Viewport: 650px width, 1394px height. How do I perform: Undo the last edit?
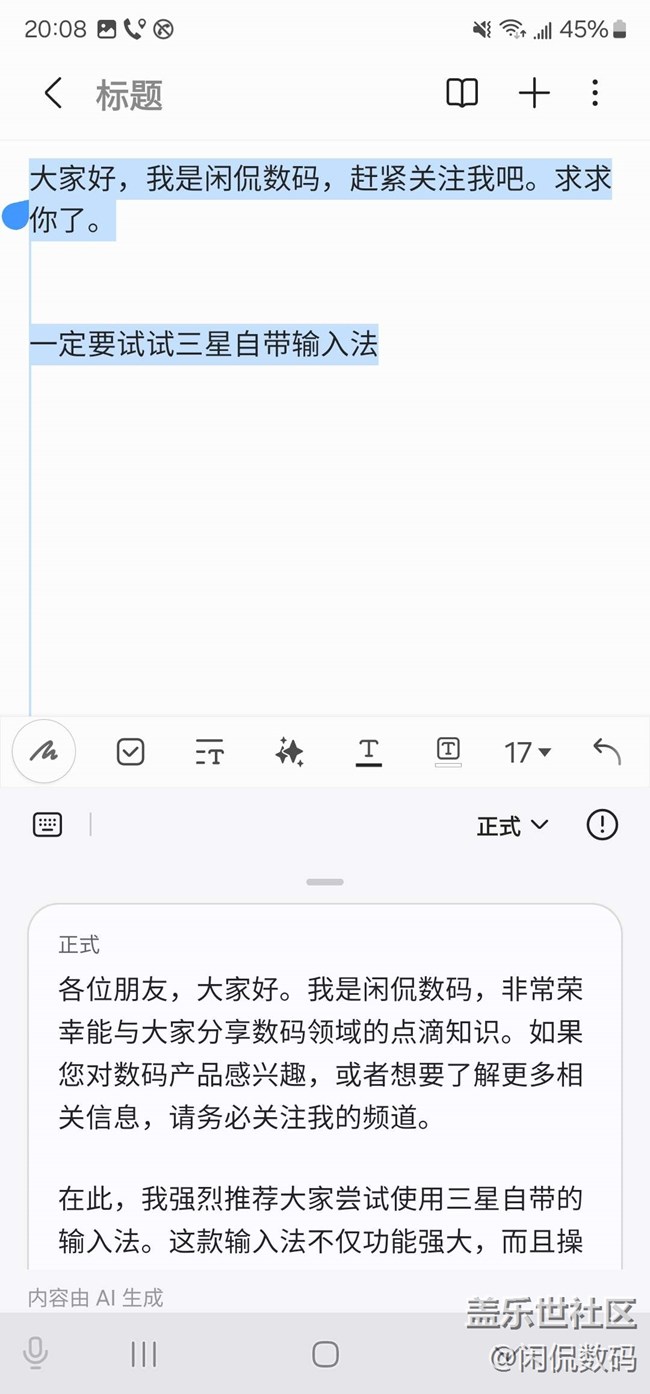click(x=607, y=751)
